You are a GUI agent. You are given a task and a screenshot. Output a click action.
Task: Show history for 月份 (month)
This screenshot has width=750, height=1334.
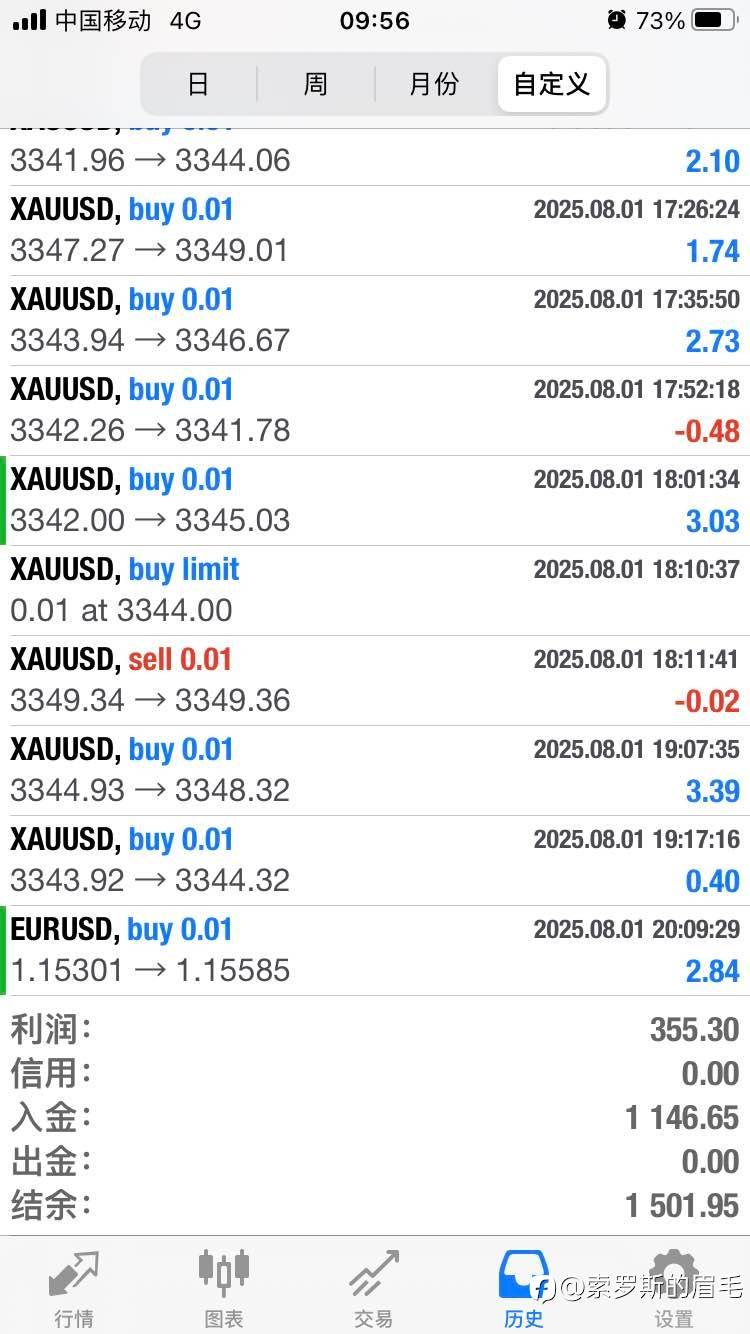click(x=433, y=84)
